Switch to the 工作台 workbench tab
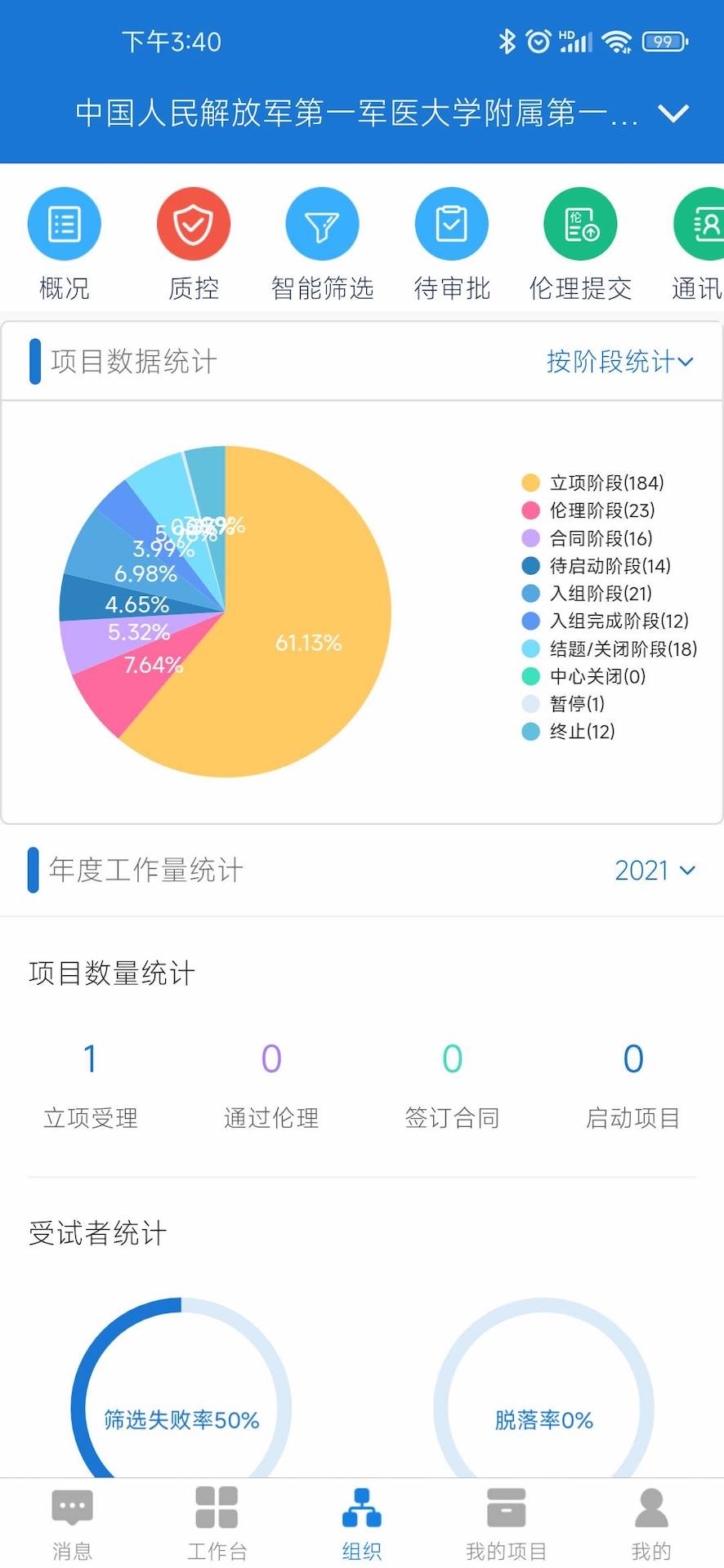 point(217,1519)
